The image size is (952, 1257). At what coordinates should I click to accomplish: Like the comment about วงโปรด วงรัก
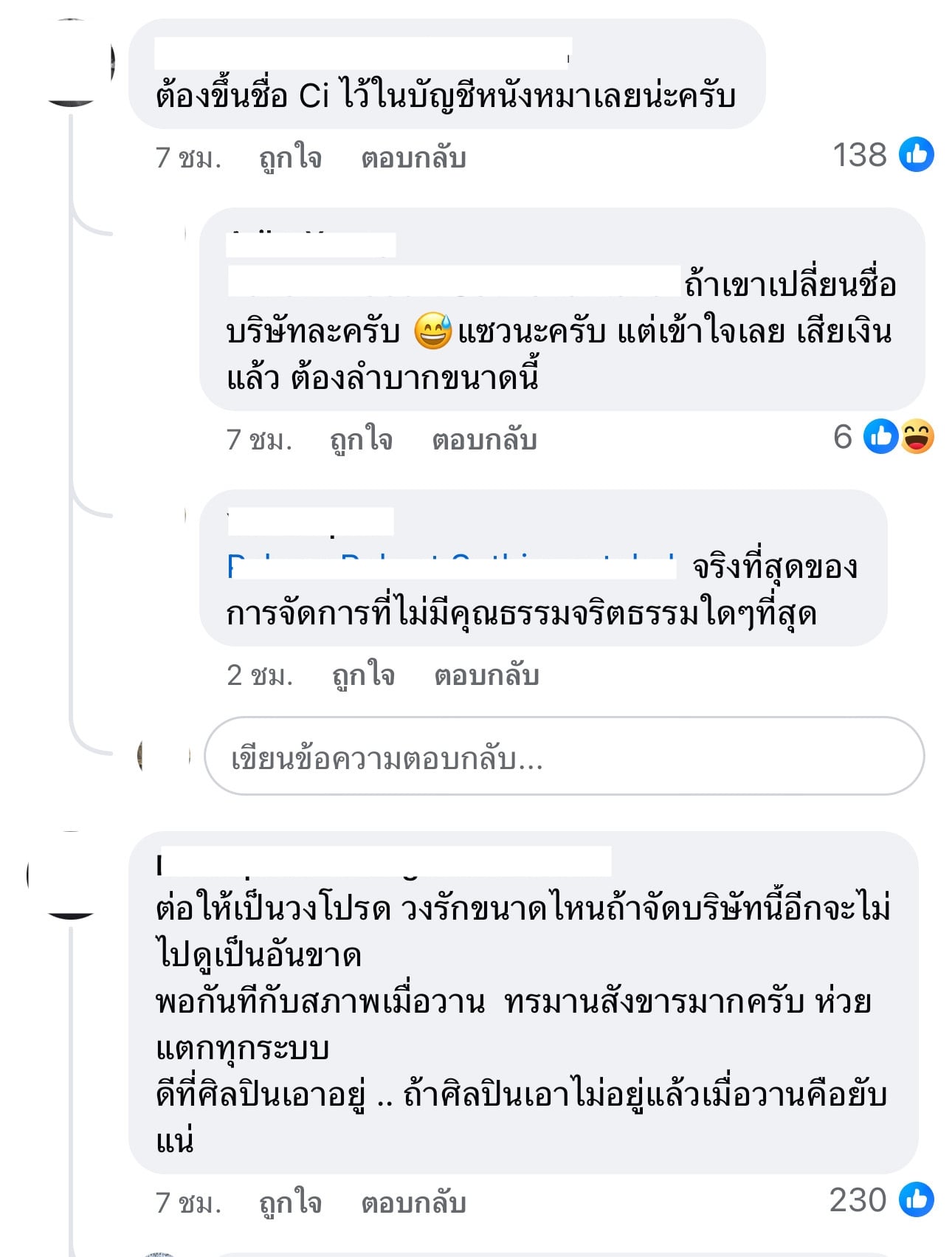coord(290,1203)
